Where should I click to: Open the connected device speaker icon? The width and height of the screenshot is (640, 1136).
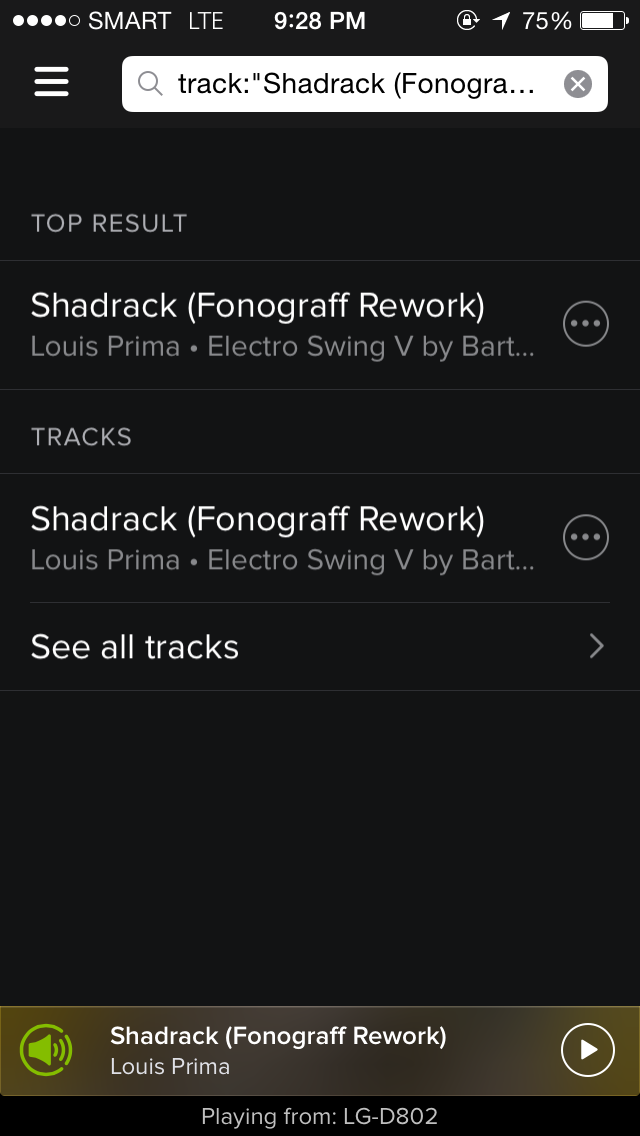(46, 1050)
